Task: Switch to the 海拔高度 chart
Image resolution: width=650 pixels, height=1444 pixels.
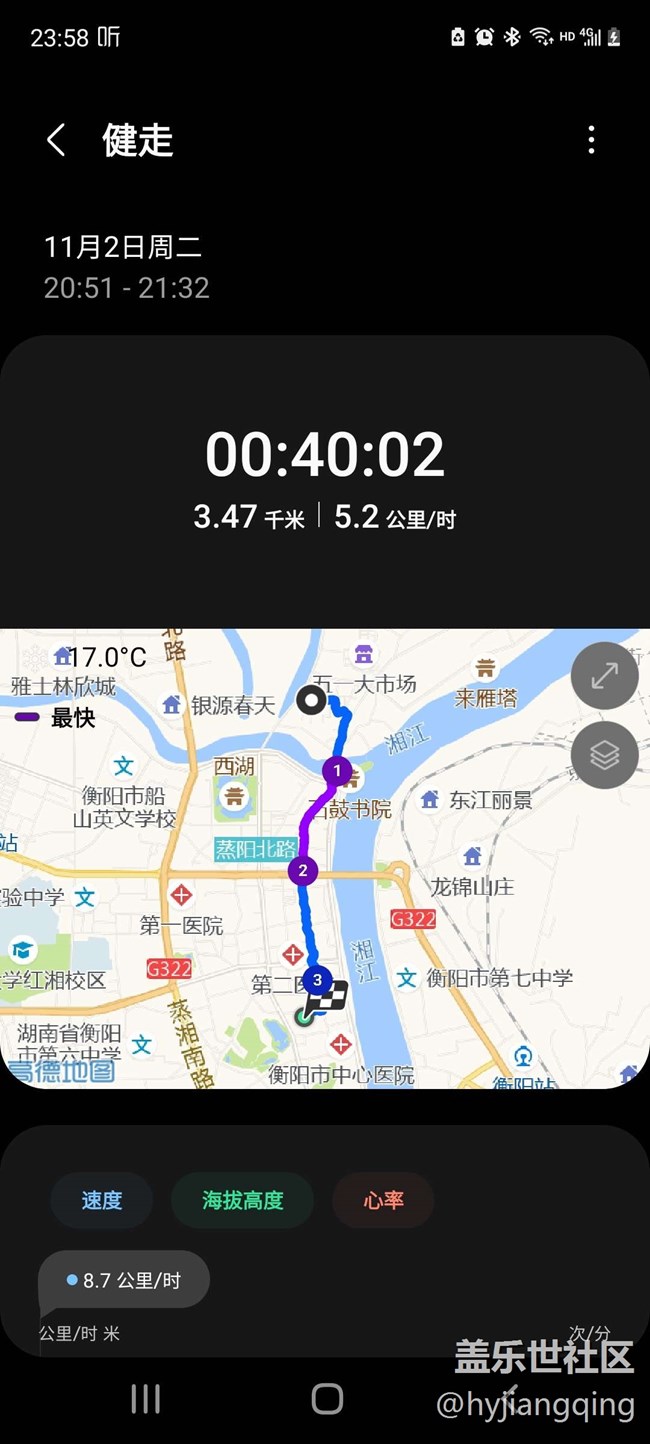Action: [x=242, y=1200]
